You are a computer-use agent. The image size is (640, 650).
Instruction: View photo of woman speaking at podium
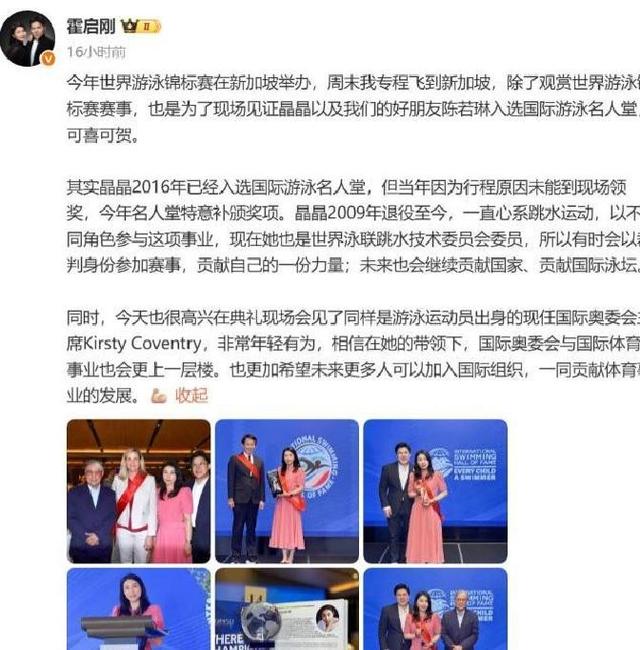(138, 609)
